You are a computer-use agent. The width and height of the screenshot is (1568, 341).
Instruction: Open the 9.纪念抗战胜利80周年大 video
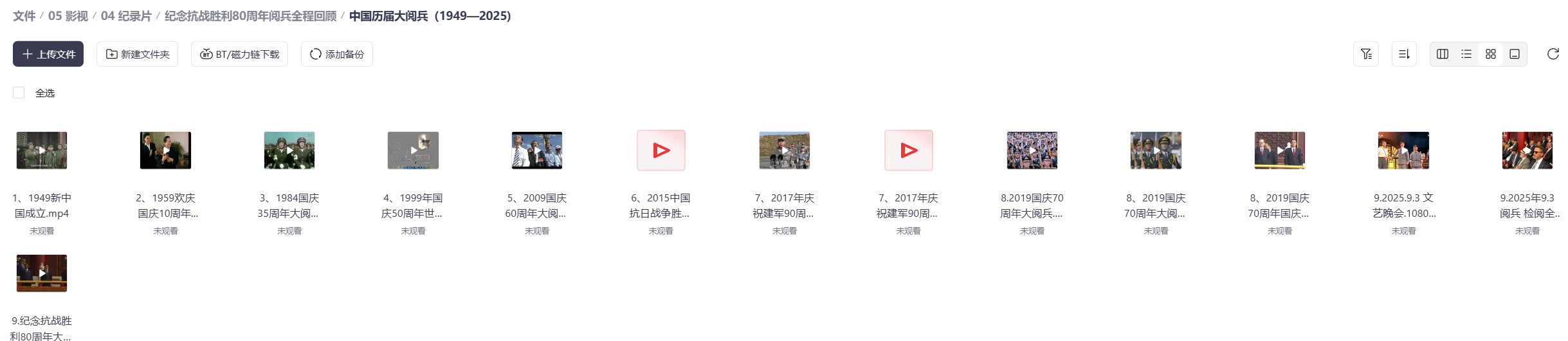[x=42, y=273]
